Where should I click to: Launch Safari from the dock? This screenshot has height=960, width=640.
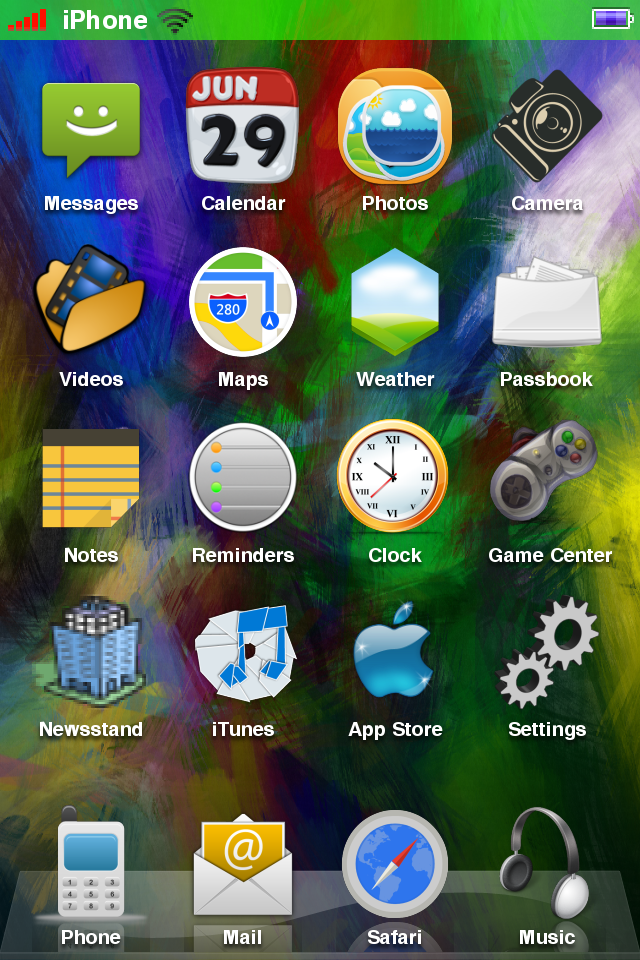click(395, 866)
